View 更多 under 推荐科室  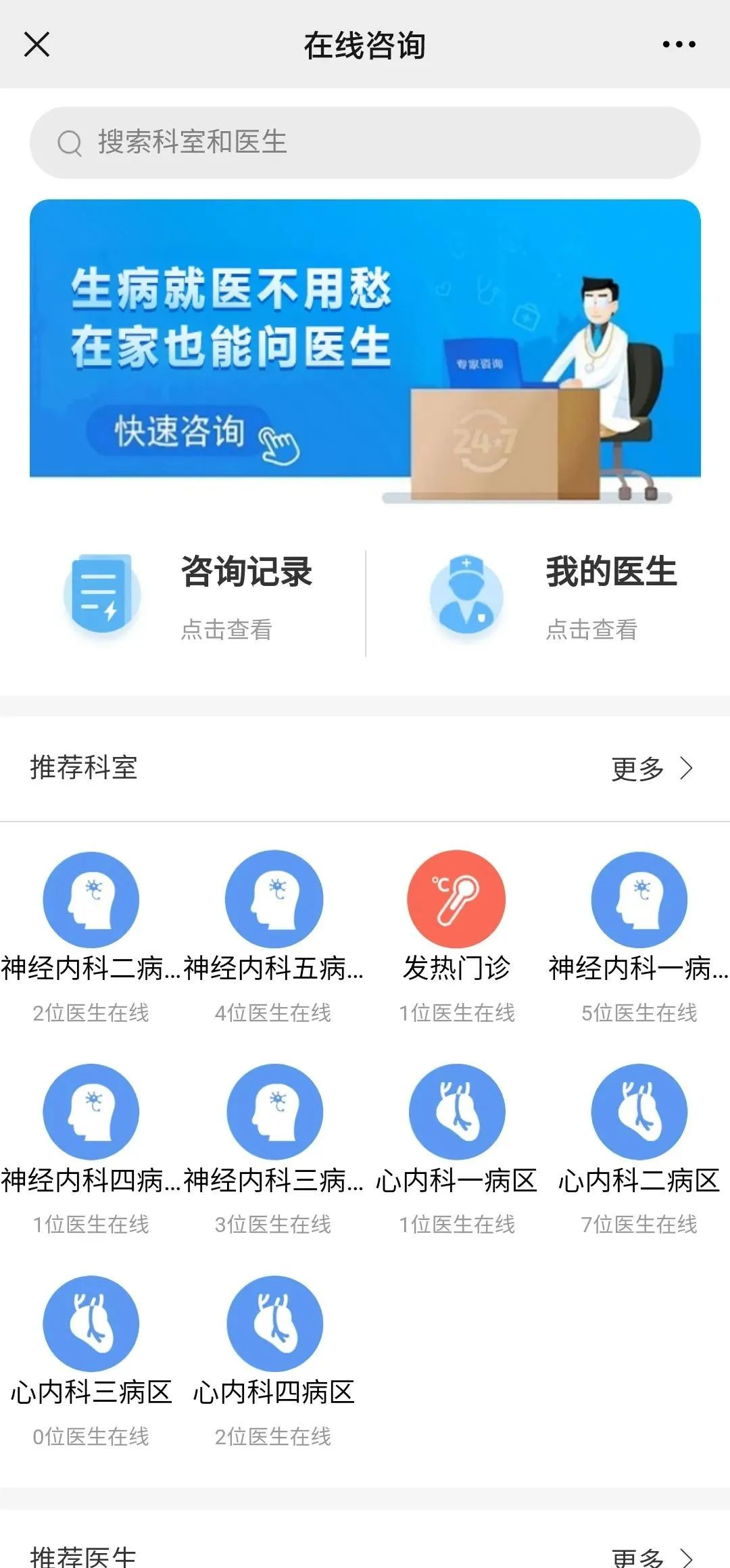652,768
